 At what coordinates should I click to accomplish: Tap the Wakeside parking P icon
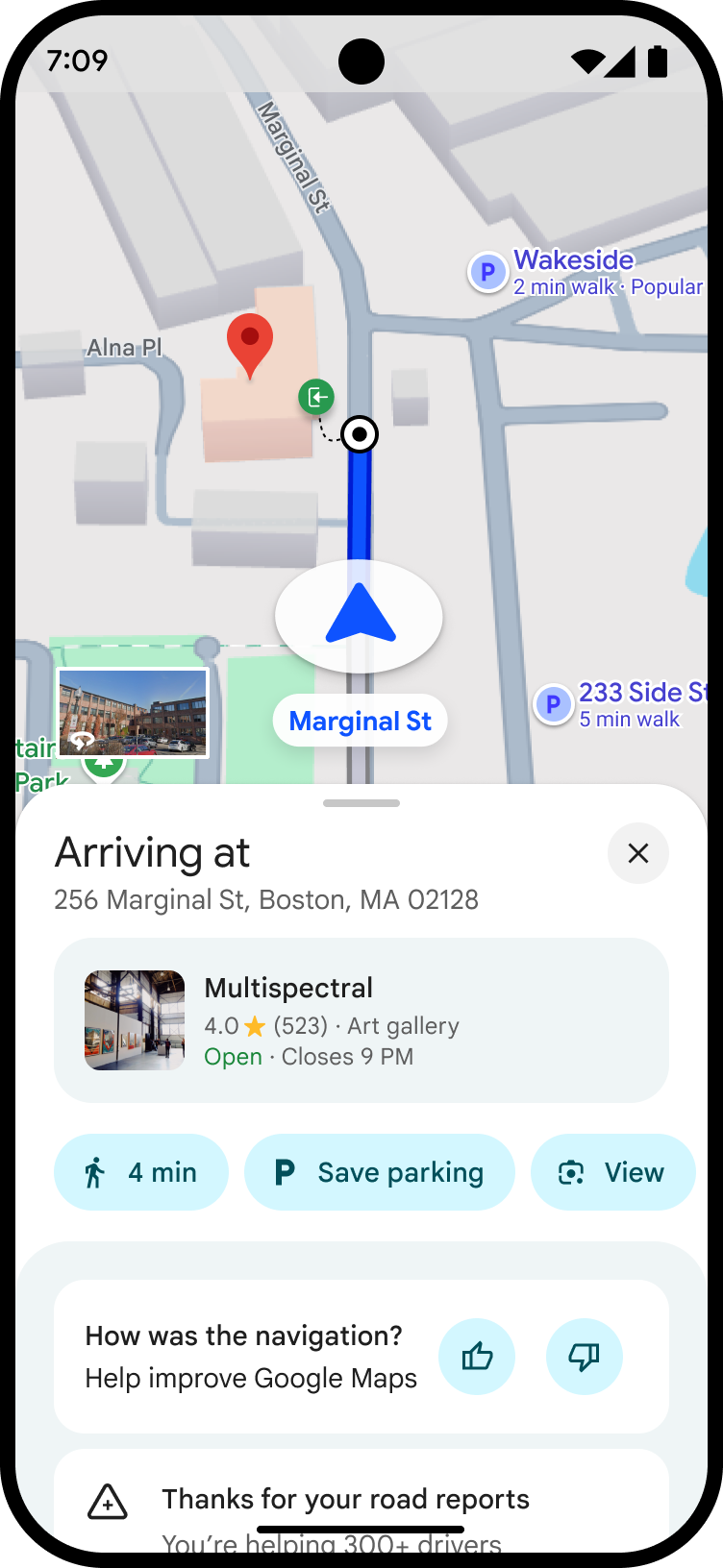tap(488, 272)
